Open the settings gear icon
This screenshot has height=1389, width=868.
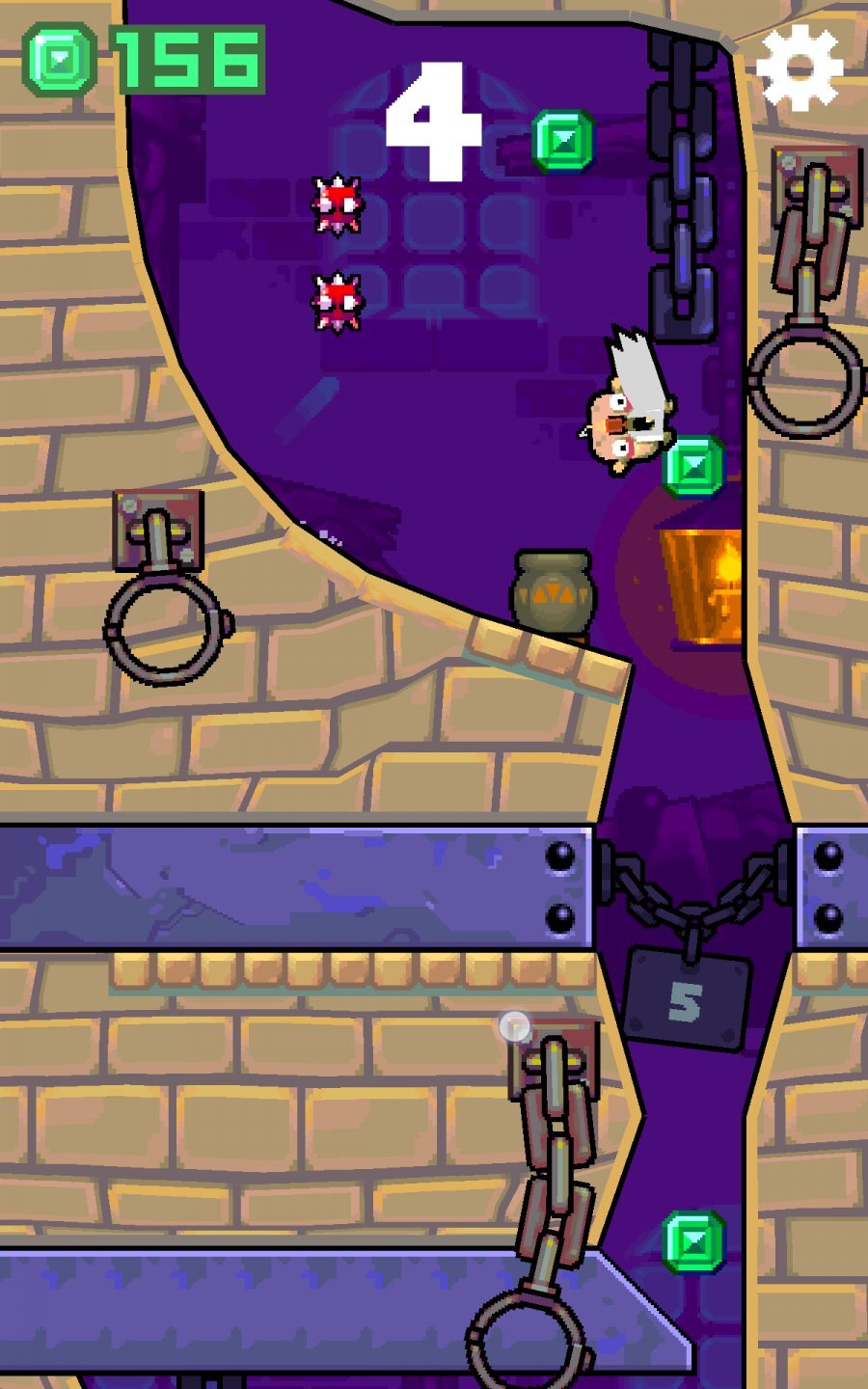(800, 68)
